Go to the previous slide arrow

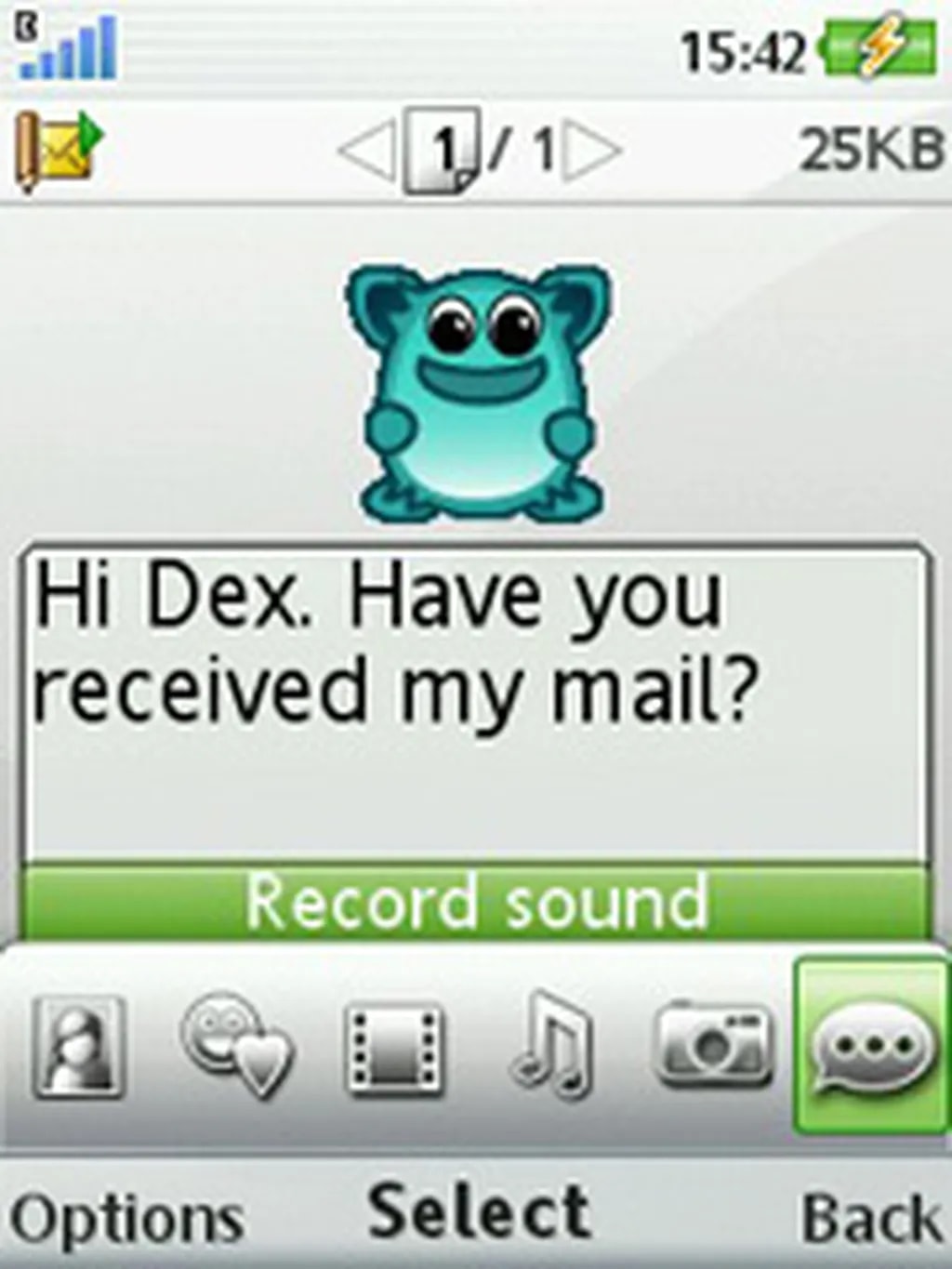coord(366,150)
